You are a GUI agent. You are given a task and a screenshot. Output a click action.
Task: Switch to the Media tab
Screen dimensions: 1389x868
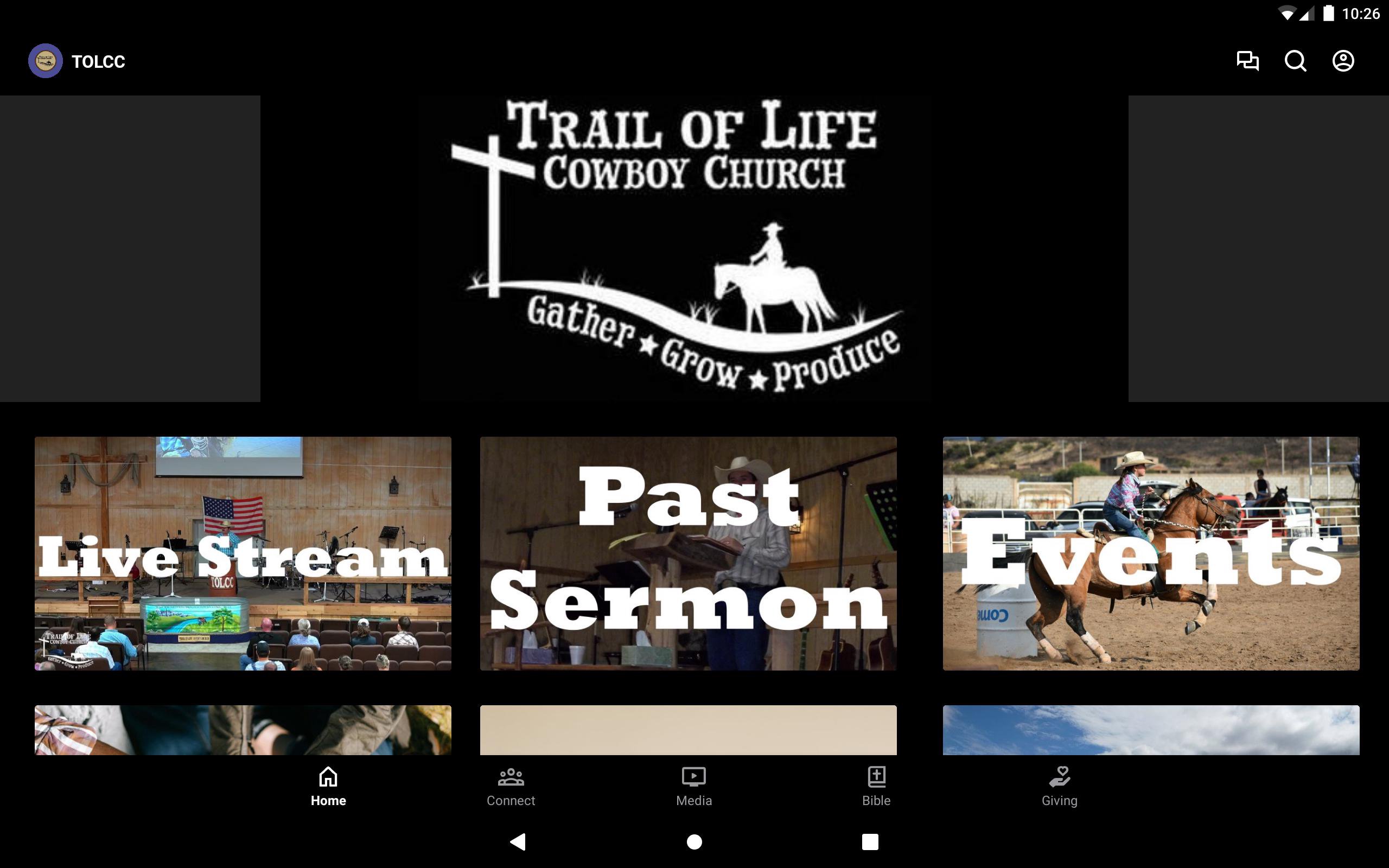(693, 787)
